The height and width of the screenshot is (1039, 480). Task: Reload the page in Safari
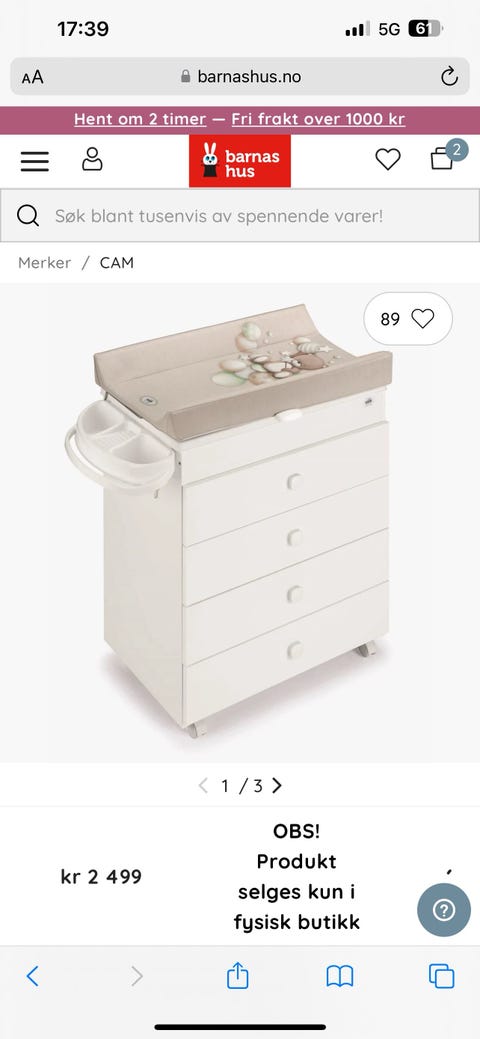tap(450, 76)
